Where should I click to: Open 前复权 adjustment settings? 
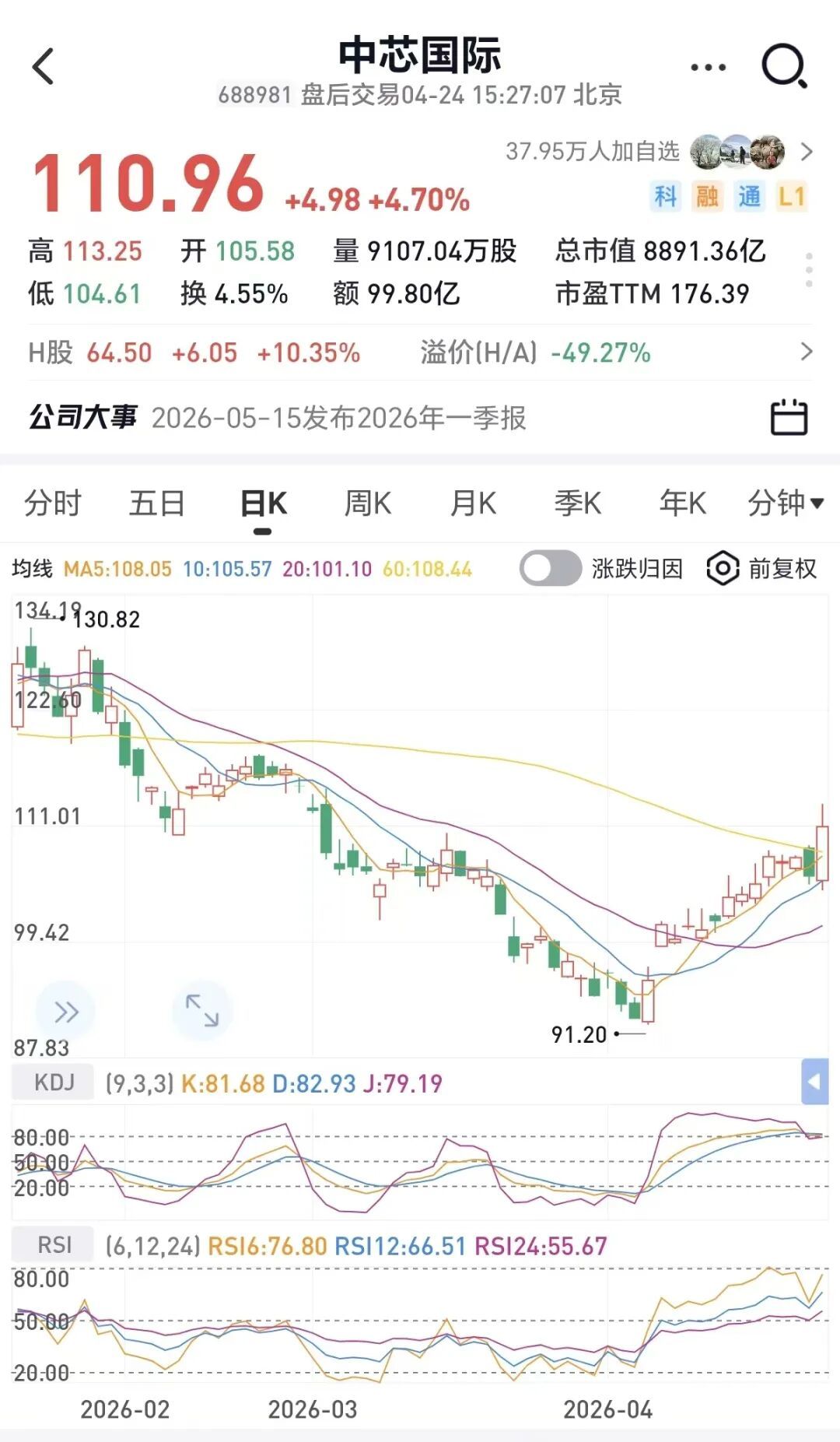(x=762, y=568)
